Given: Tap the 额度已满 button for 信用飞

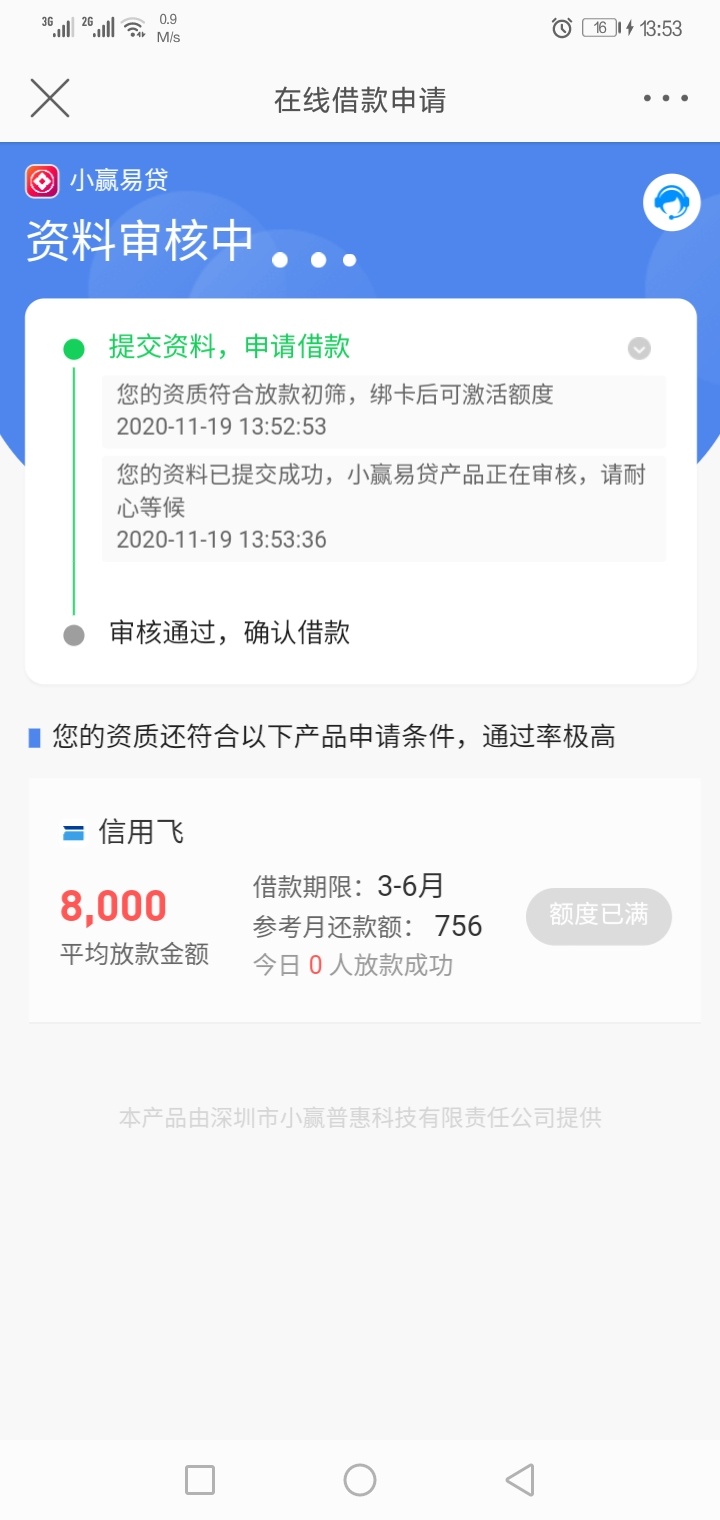Looking at the screenshot, I should coord(598,916).
